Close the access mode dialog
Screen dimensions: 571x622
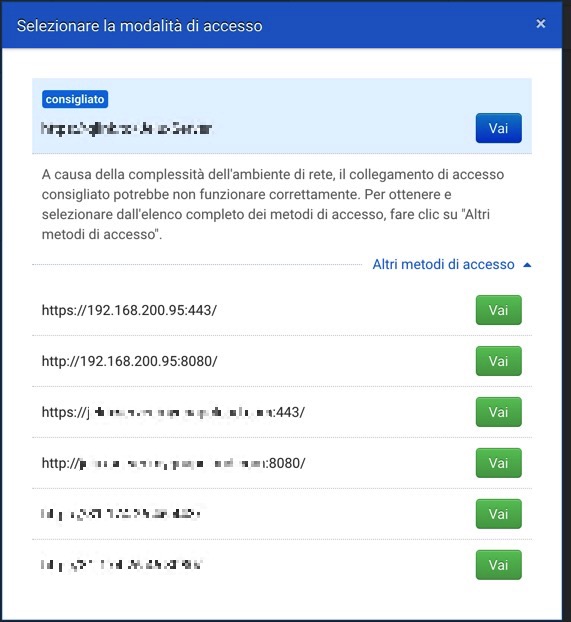[x=540, y=24]
